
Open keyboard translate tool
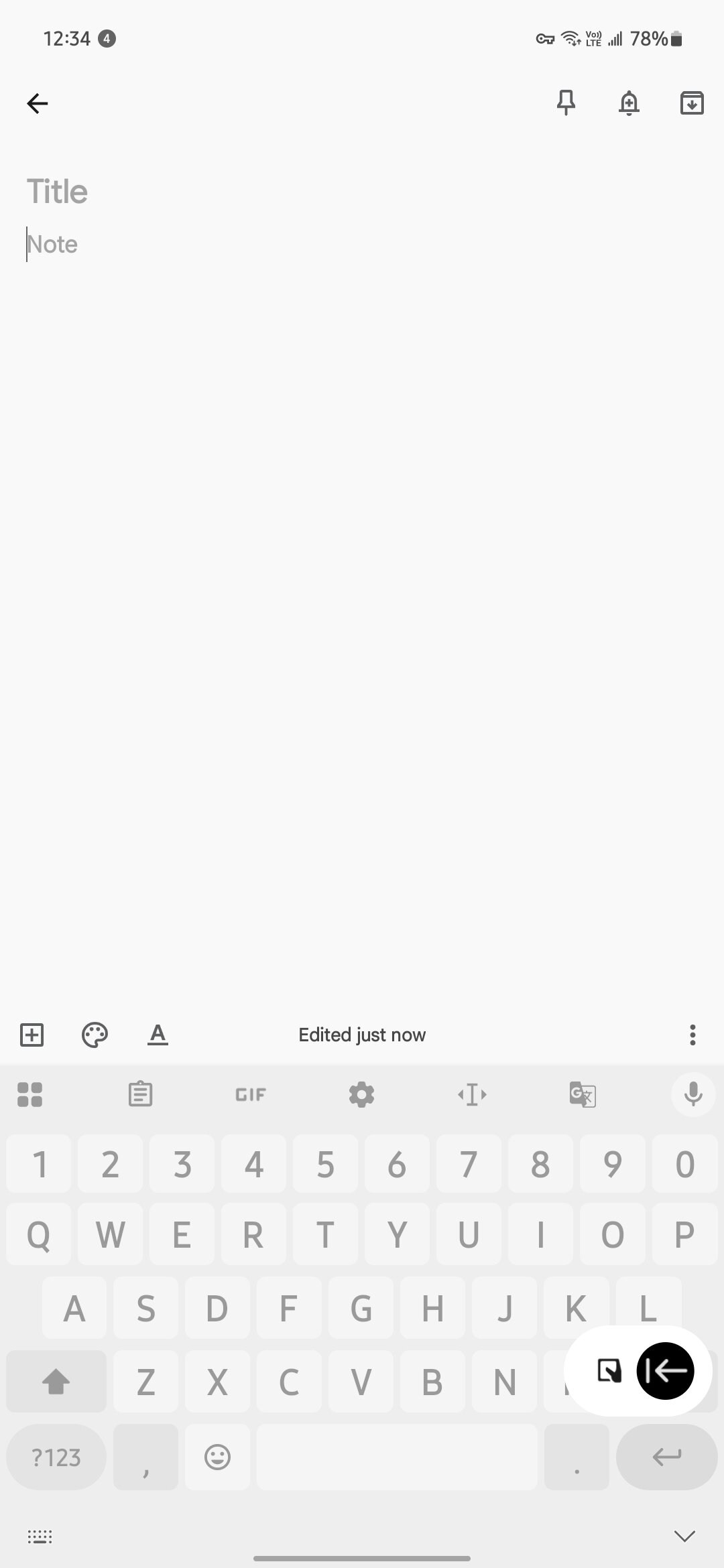(583, 1095)
